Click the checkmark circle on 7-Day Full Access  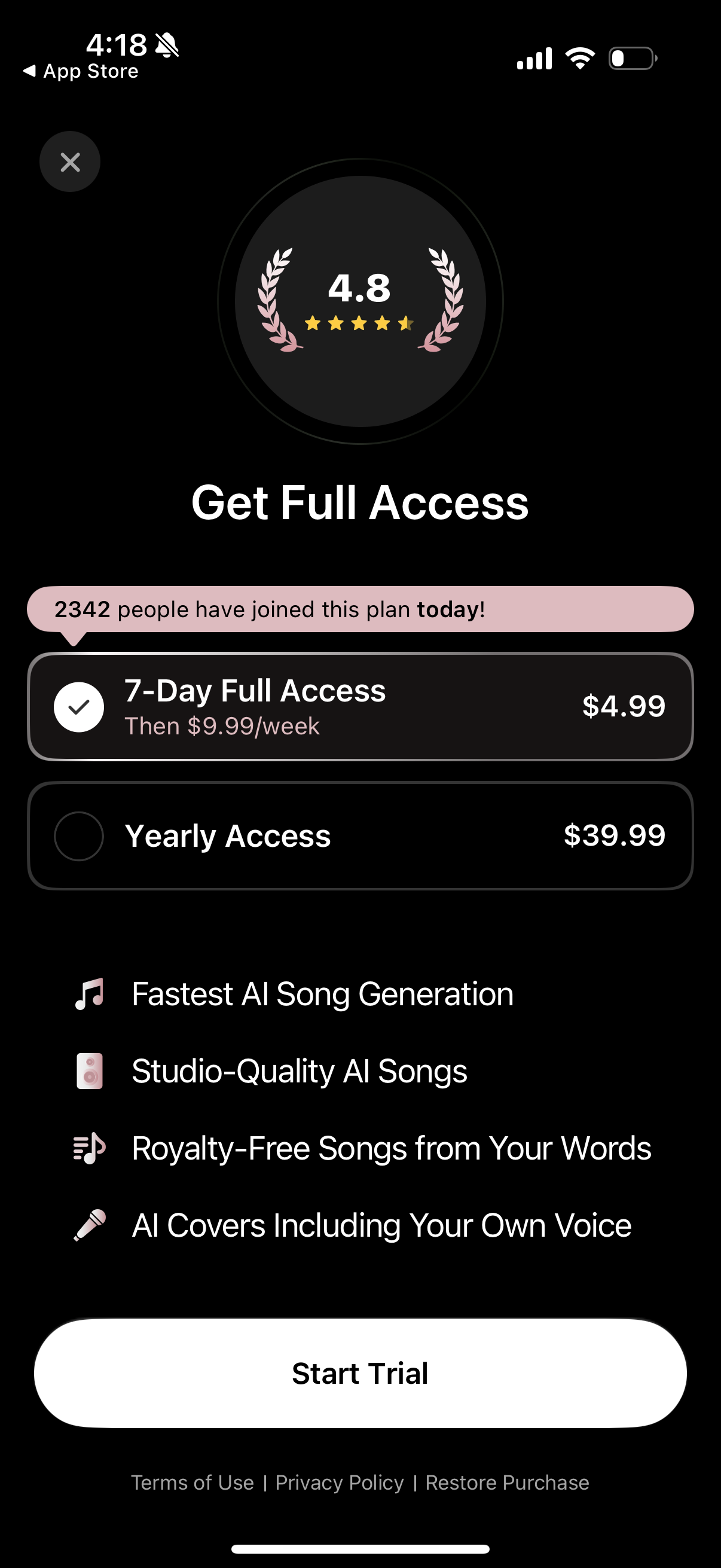coord(79,707)
